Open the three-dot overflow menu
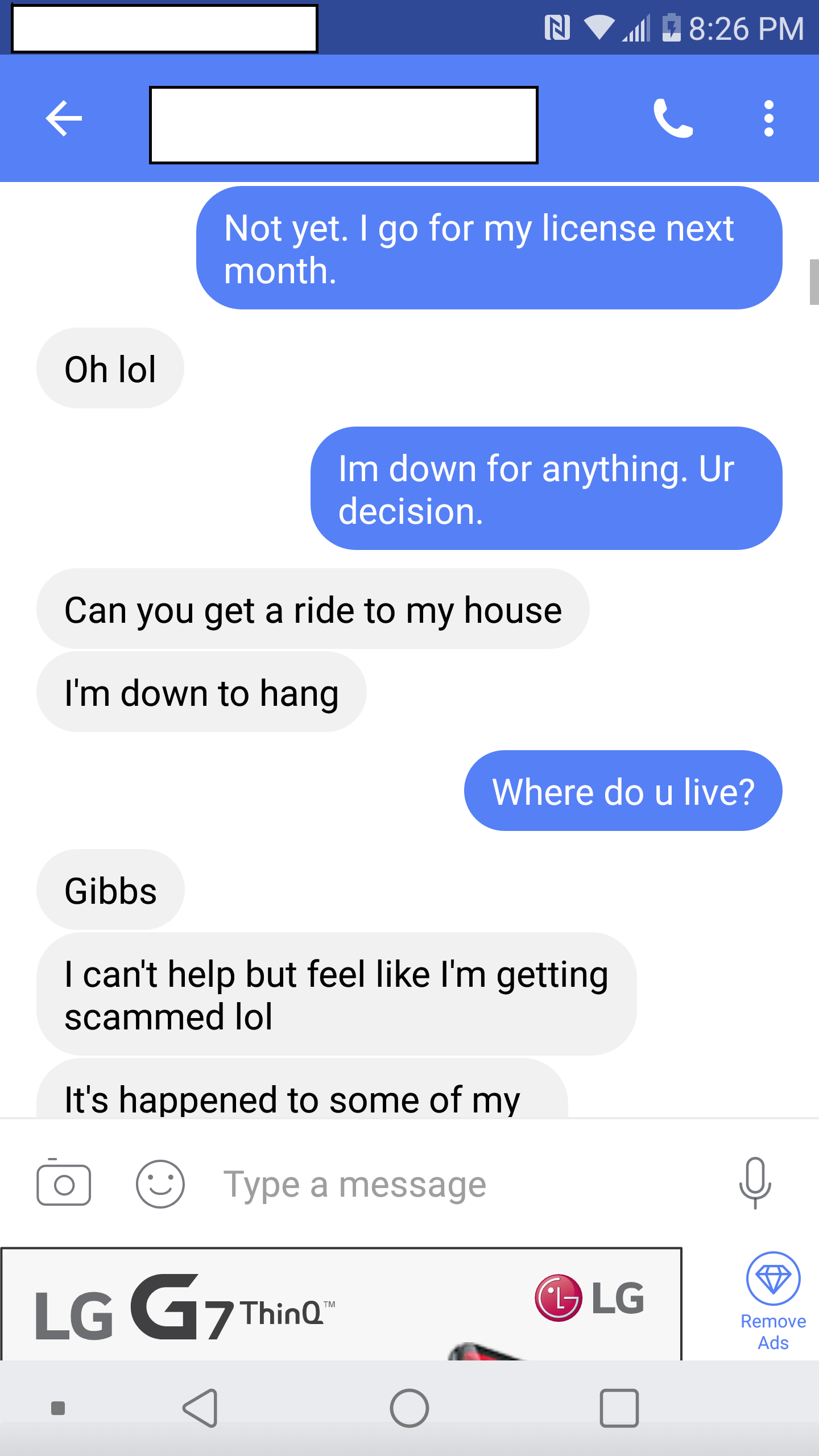 coord(769,118)
